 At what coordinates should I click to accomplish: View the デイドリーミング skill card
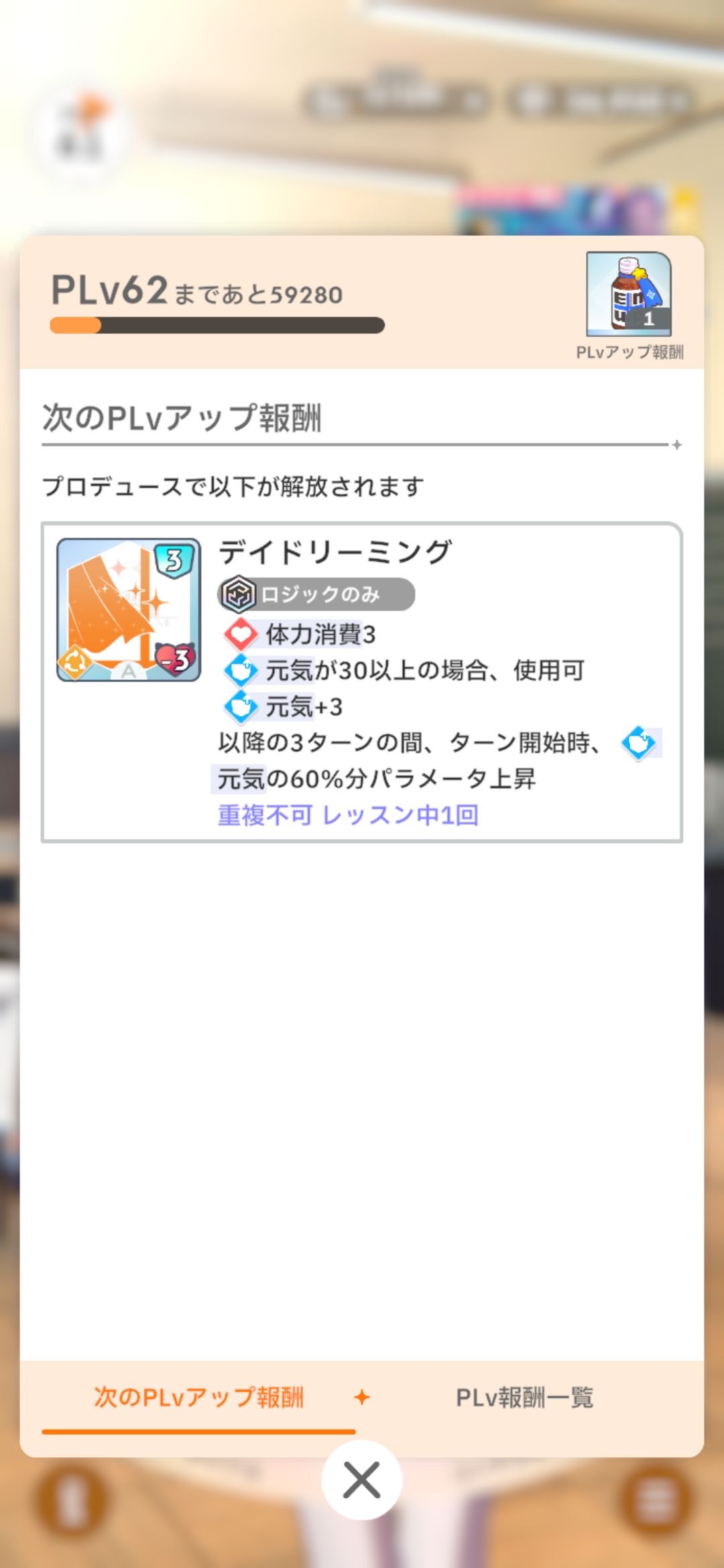[129, 610]
